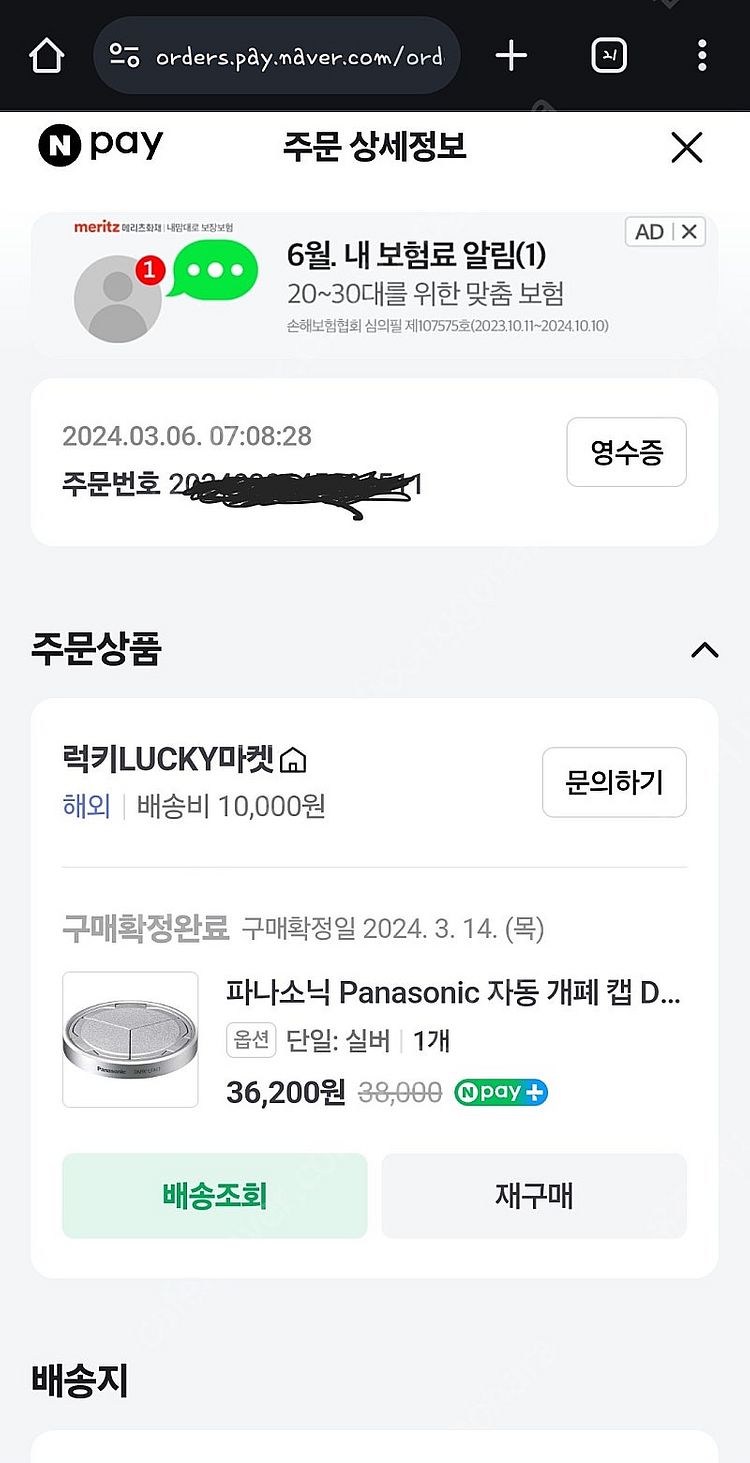
Task: Tap the AD label on the insurance banner
Action: click(652, 231)
